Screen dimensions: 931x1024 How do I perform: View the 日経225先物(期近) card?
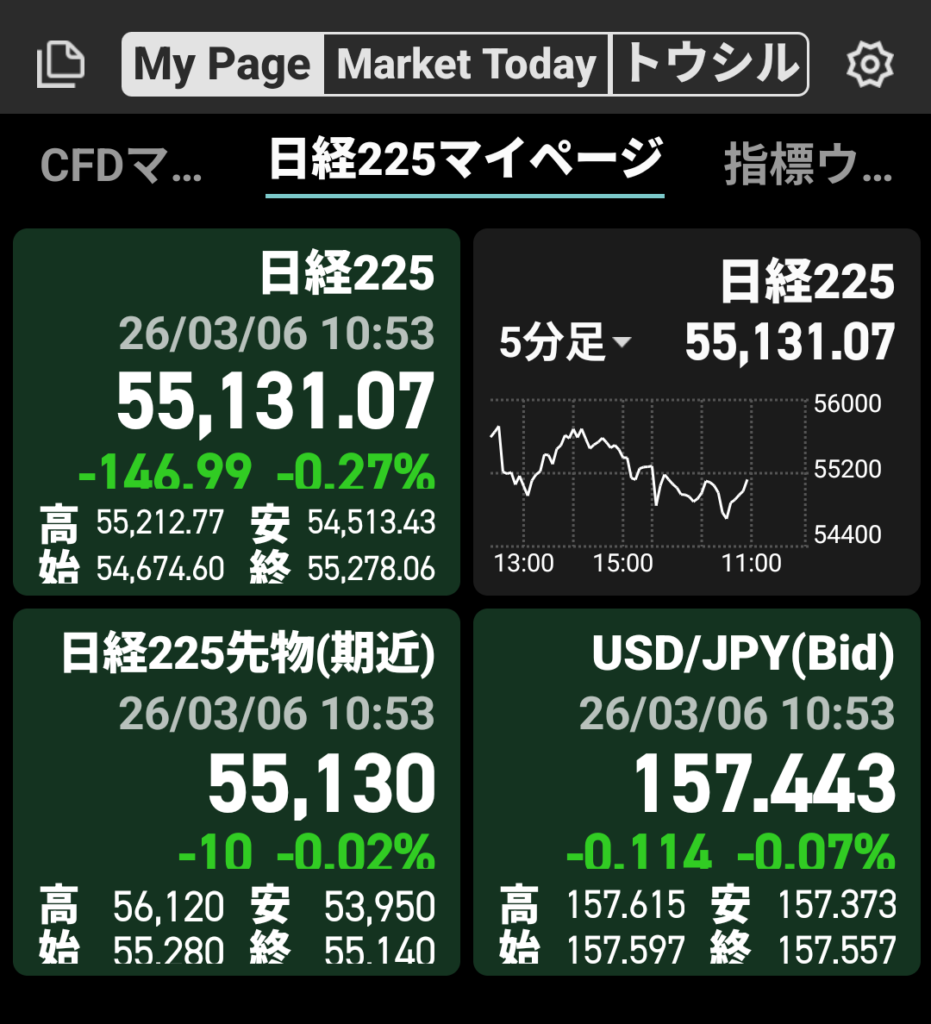point(236,791)
